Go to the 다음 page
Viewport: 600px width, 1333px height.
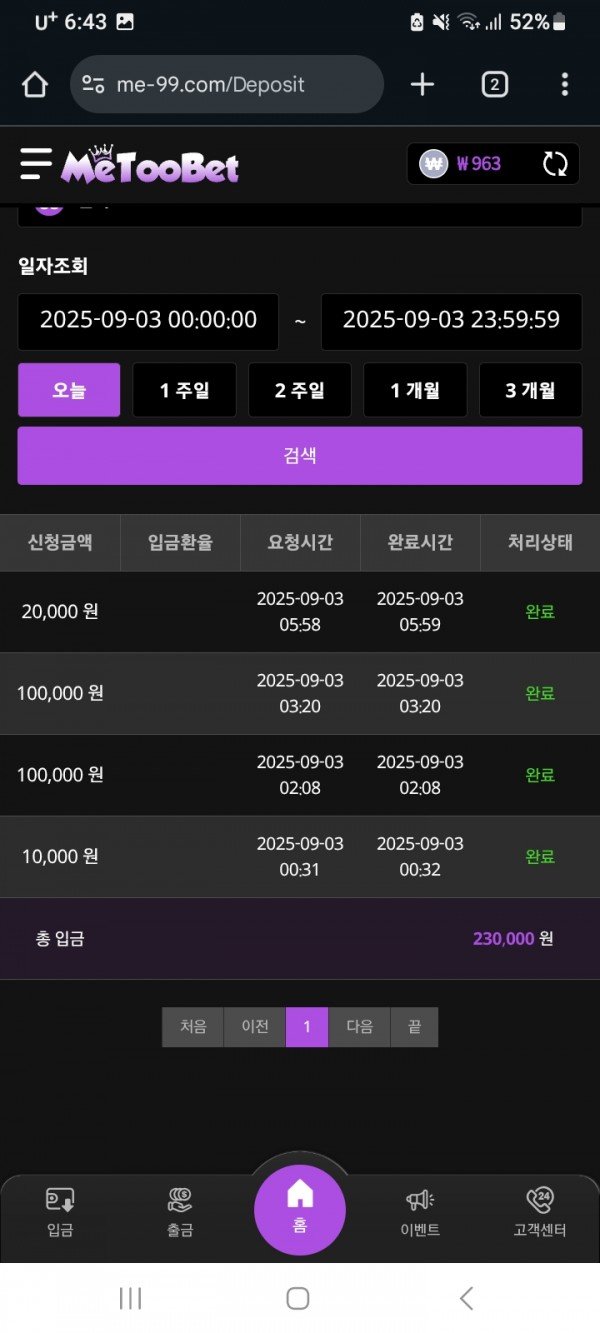(359, 1027)
